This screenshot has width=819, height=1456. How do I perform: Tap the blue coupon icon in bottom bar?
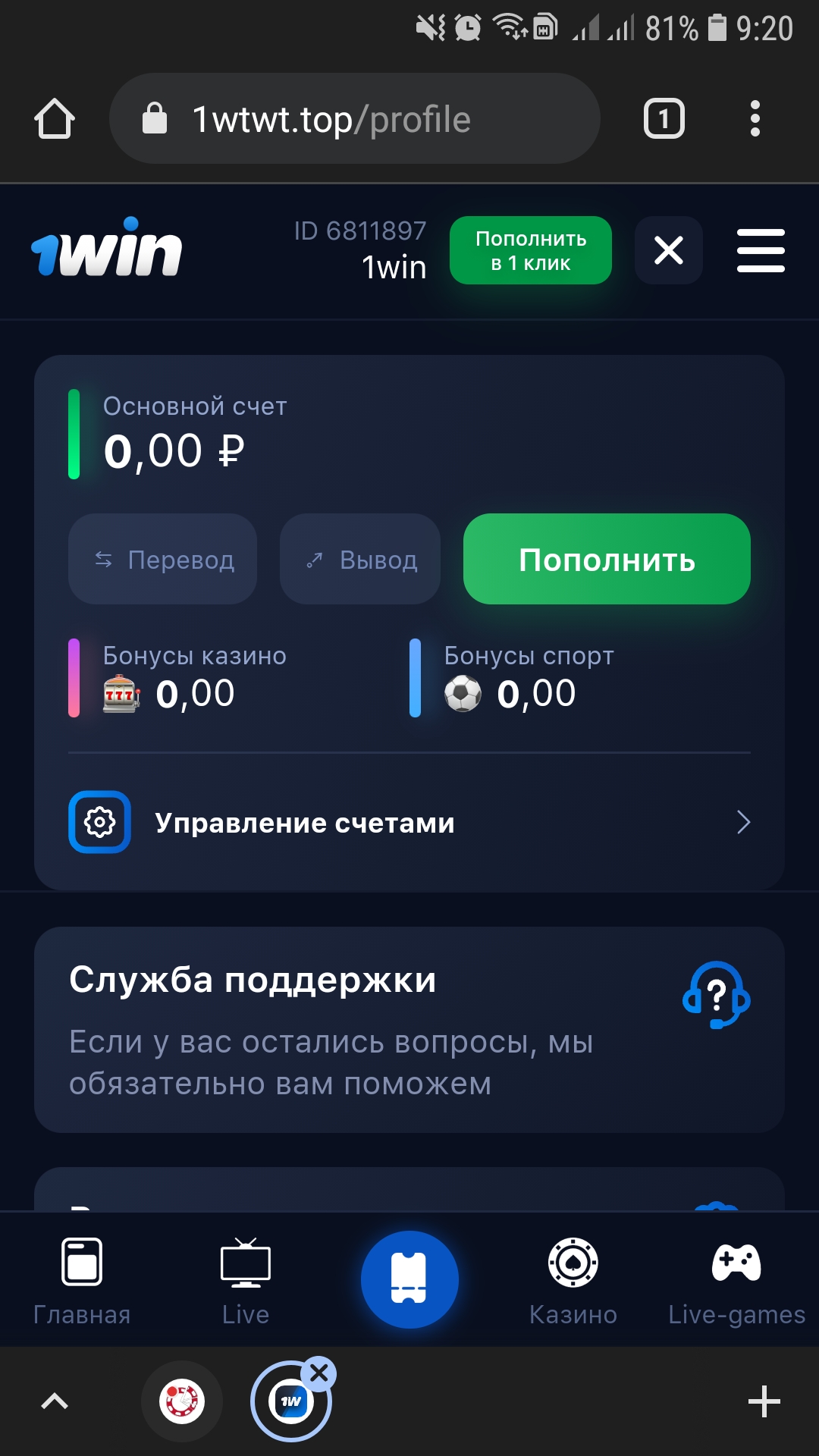coord(409,1278)
